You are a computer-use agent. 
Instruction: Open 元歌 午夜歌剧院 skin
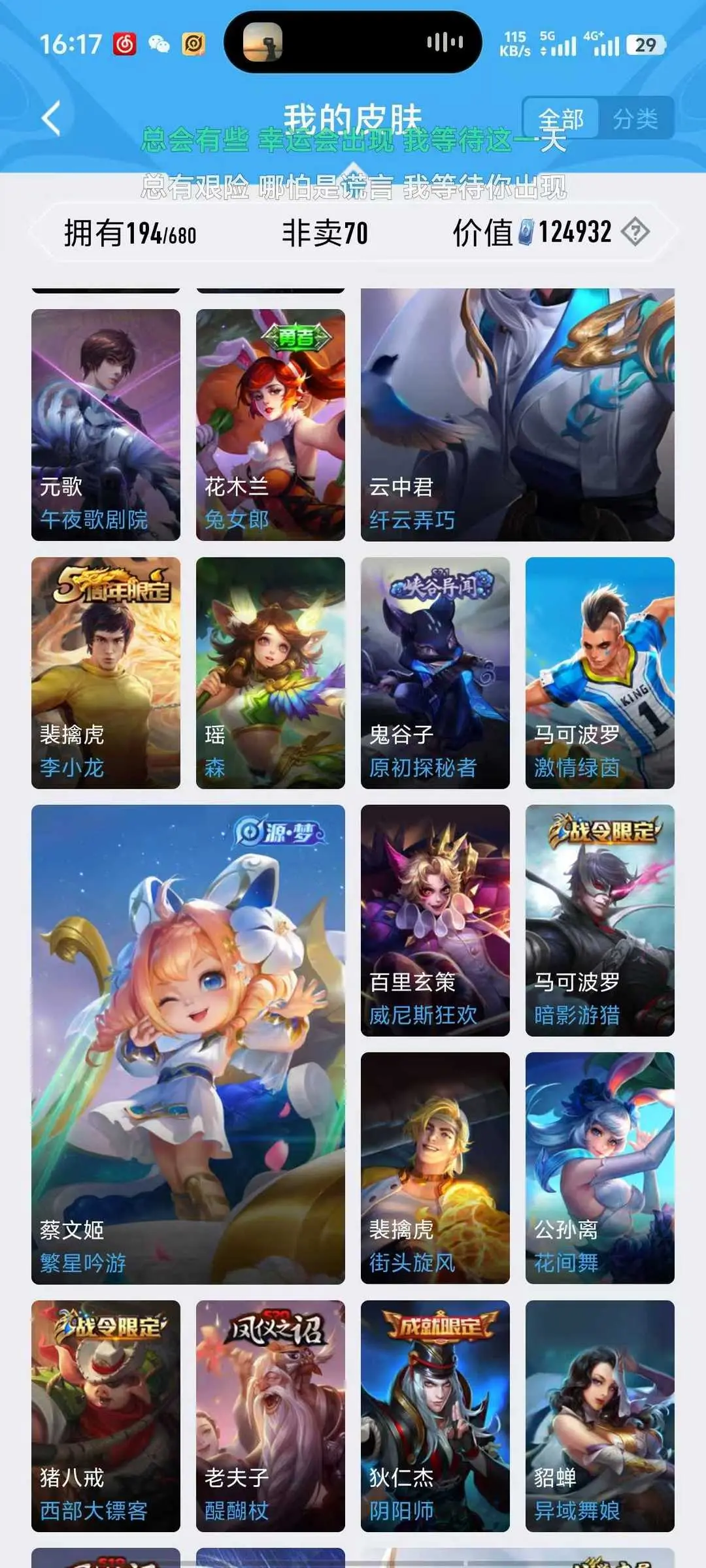pyautogui.click(x=106, y=425)
